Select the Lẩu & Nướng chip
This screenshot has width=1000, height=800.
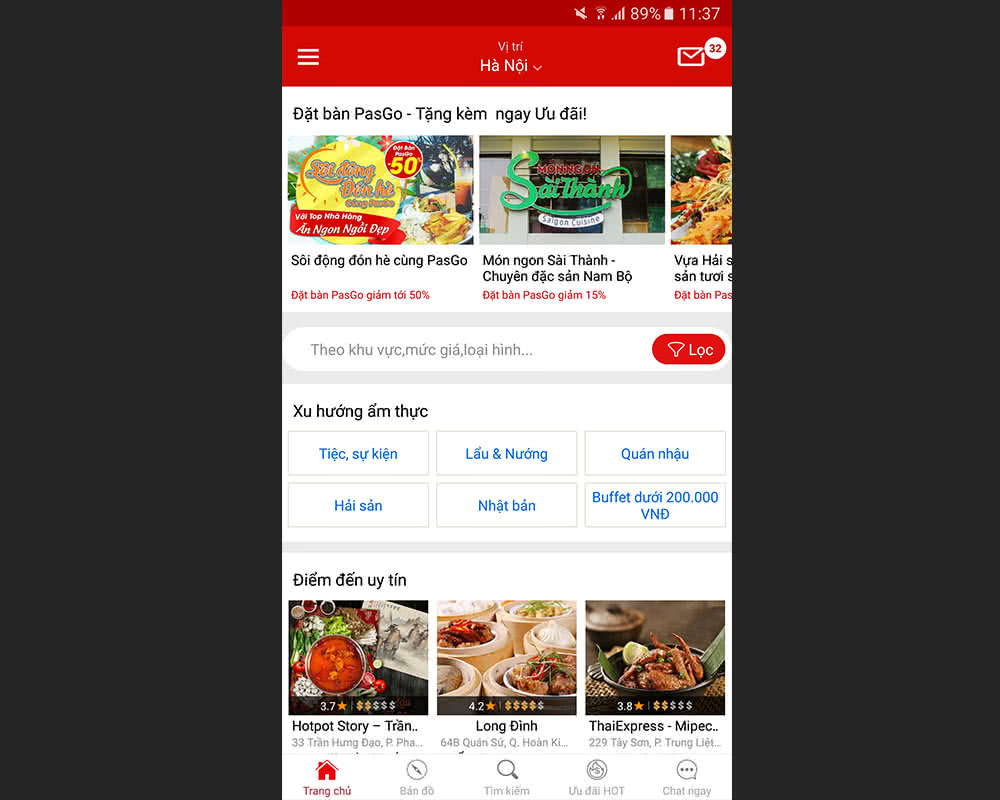506,454
